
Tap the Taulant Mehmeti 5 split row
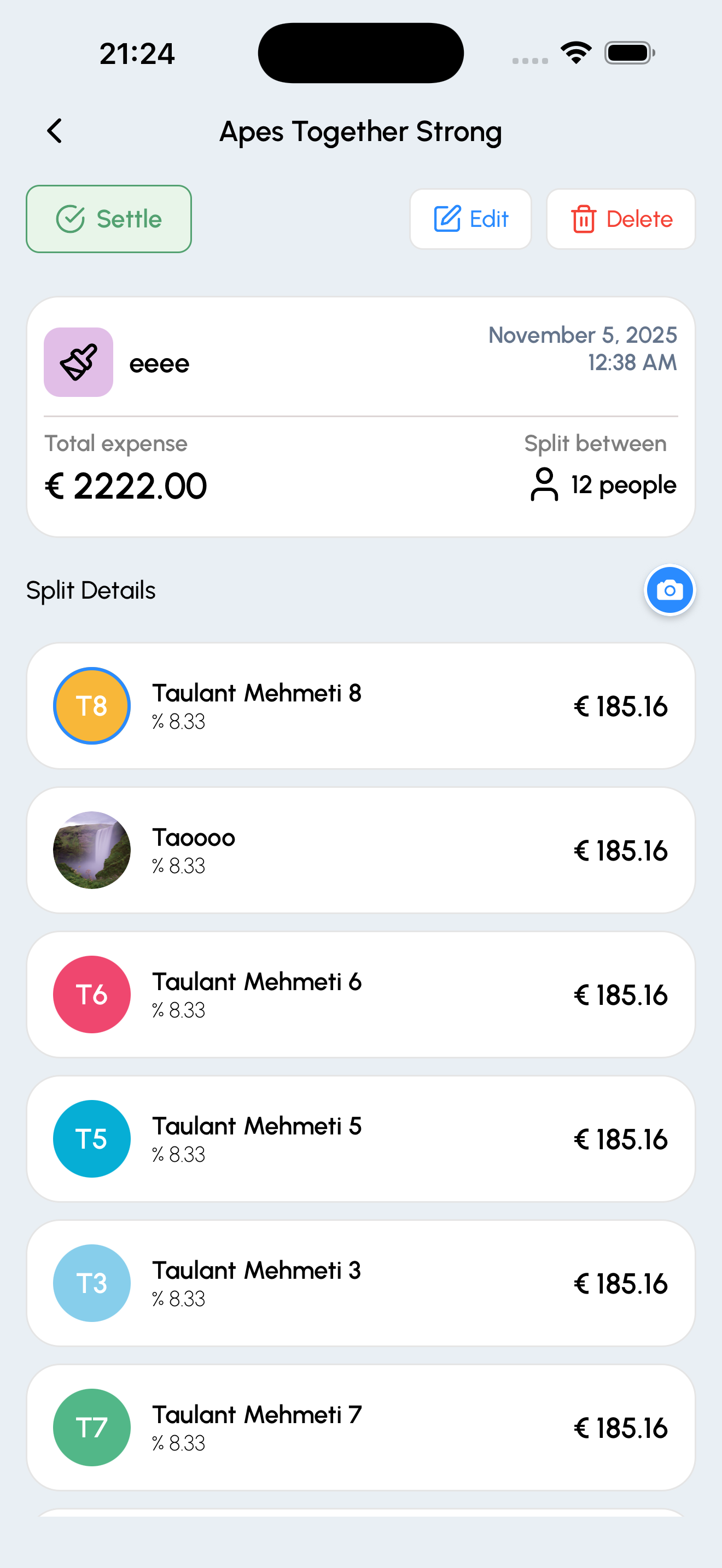pyautogui.click(x=361, y=1138)
